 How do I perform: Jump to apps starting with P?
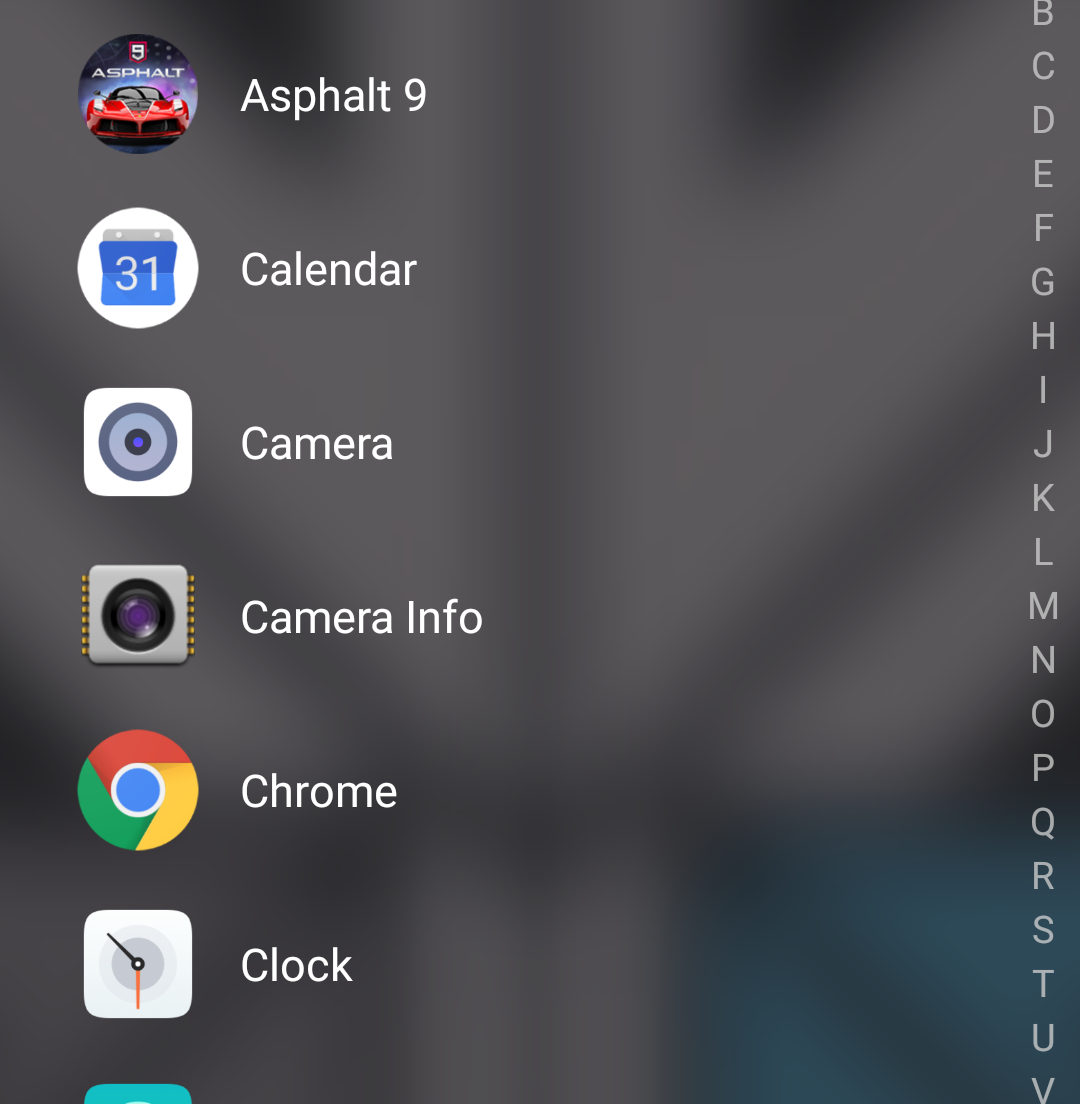(x=1043, y=768)
